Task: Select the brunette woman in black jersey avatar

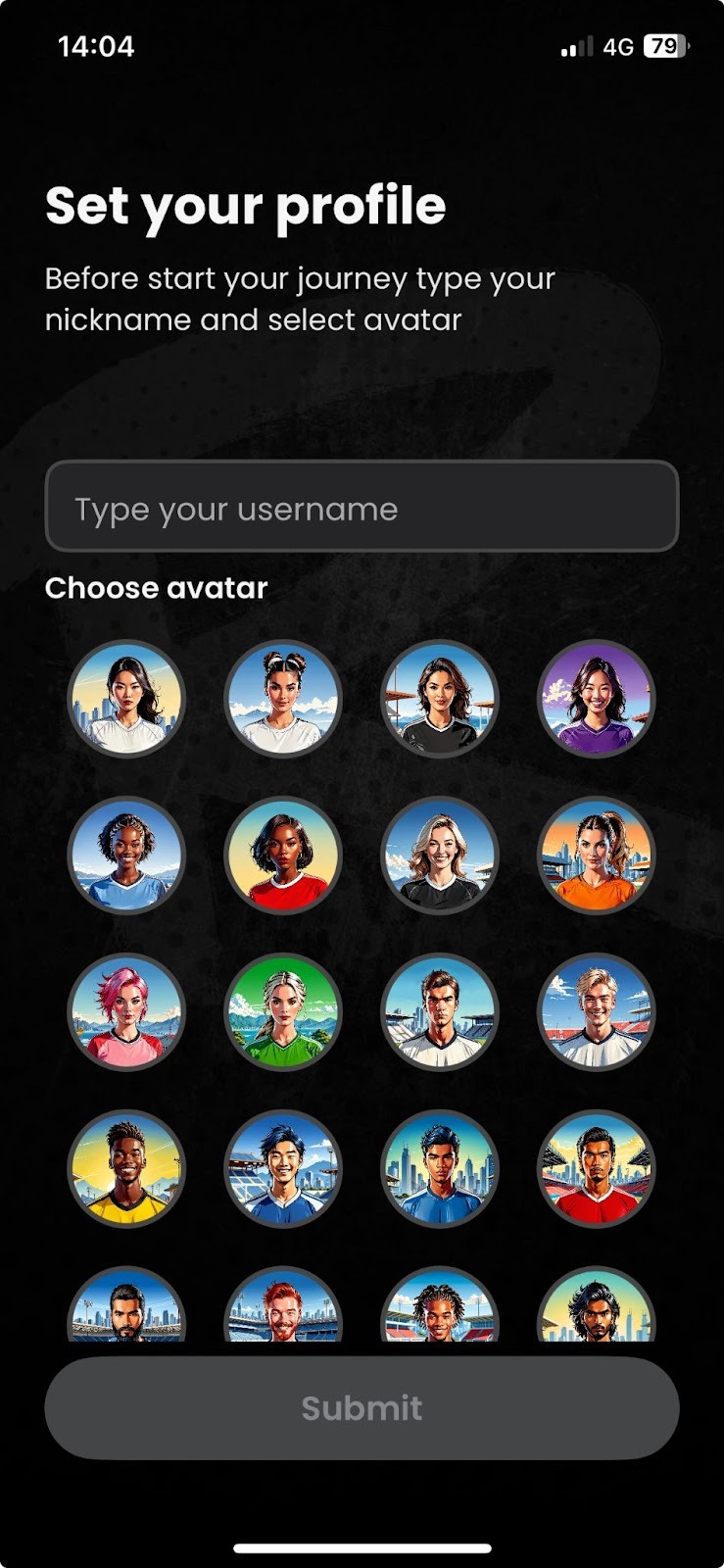Action: 440,699
